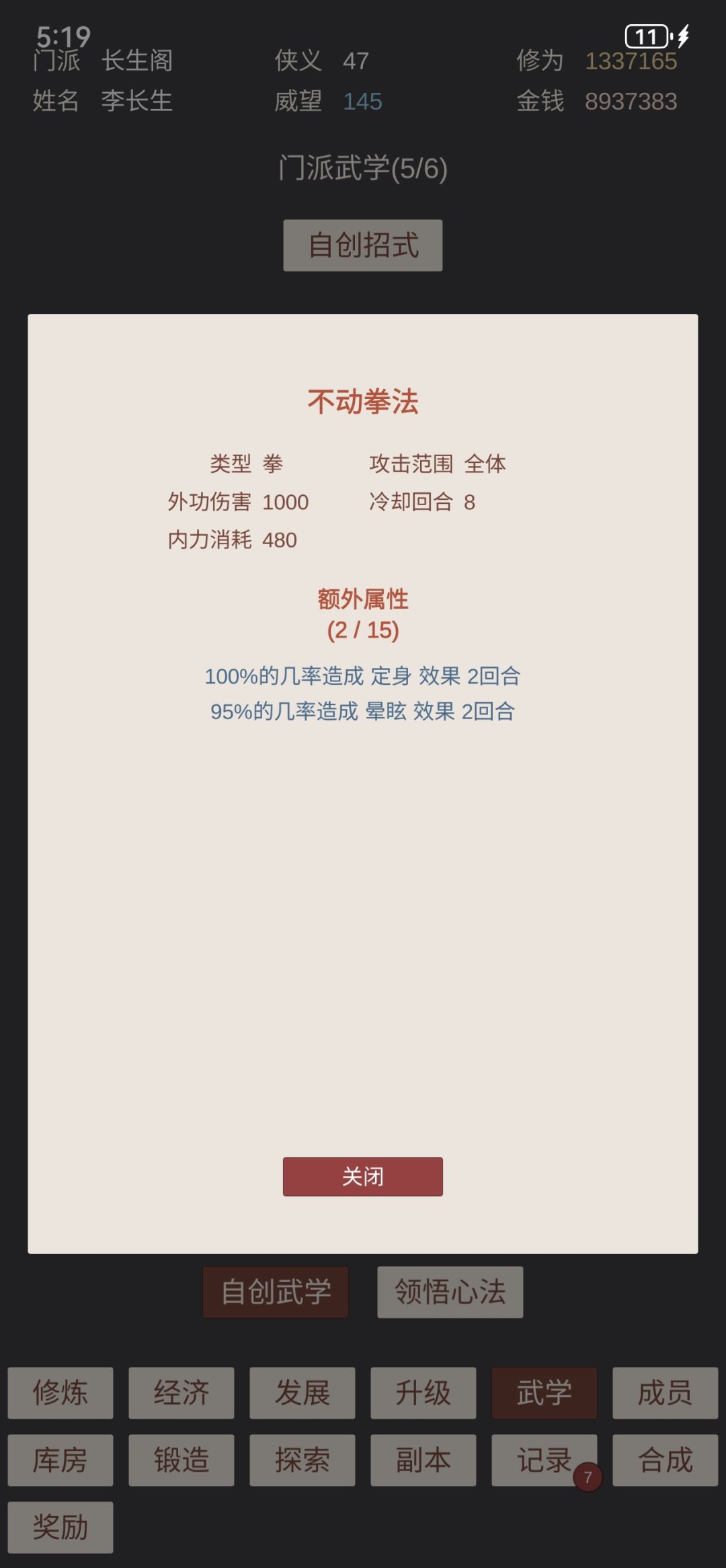Tap the 关闭 button to close dialog
The image size is (726, 1568).
[x=362, y=1177]
